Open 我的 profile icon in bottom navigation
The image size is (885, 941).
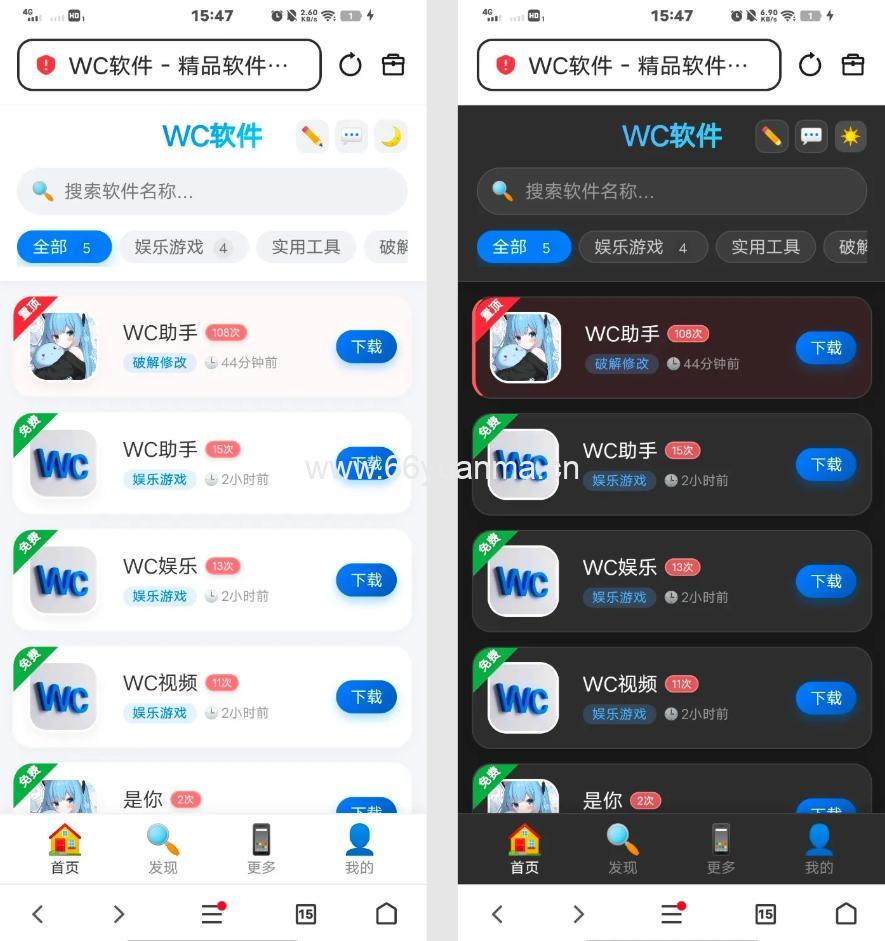tap(359, 840)
